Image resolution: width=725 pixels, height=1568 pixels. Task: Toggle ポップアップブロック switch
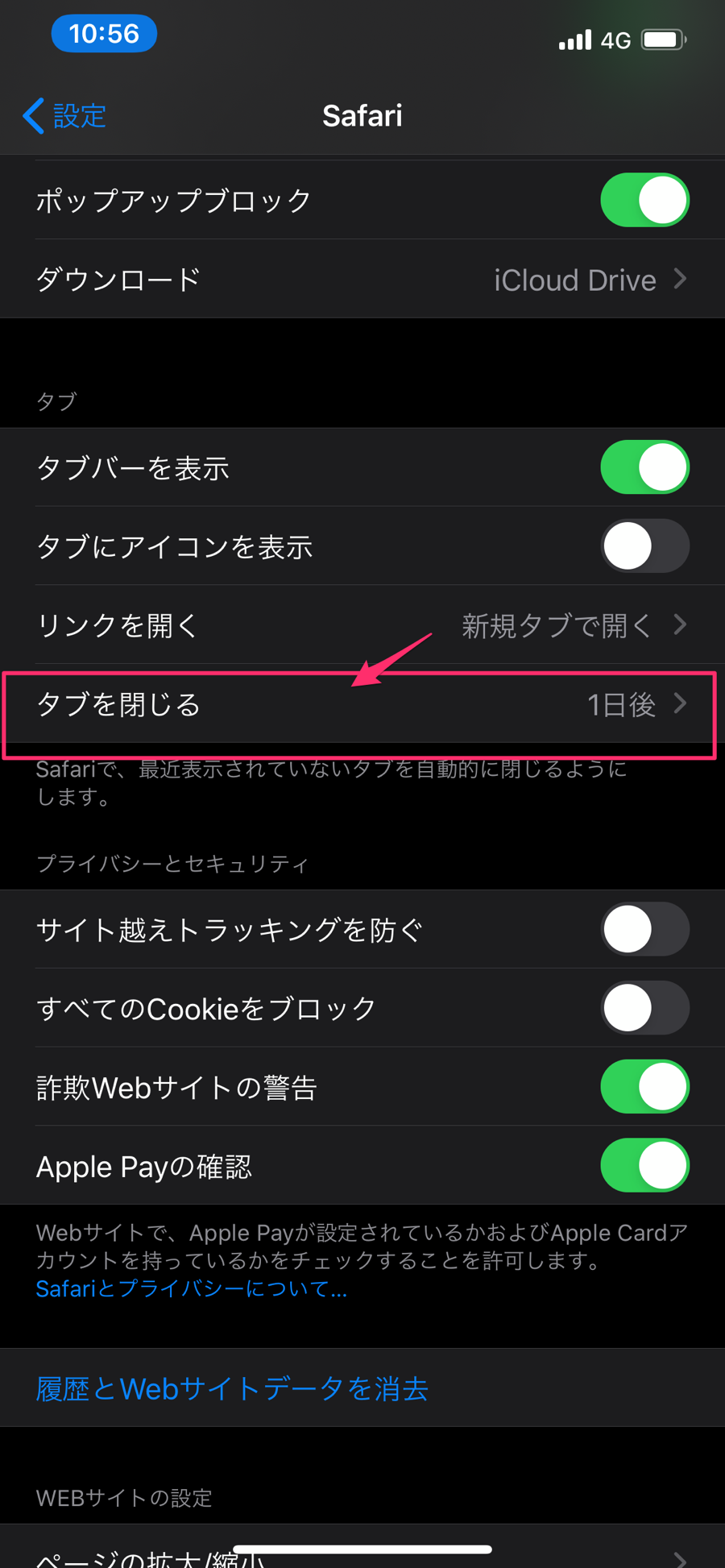pyautogui.click(x=644, y=200)
